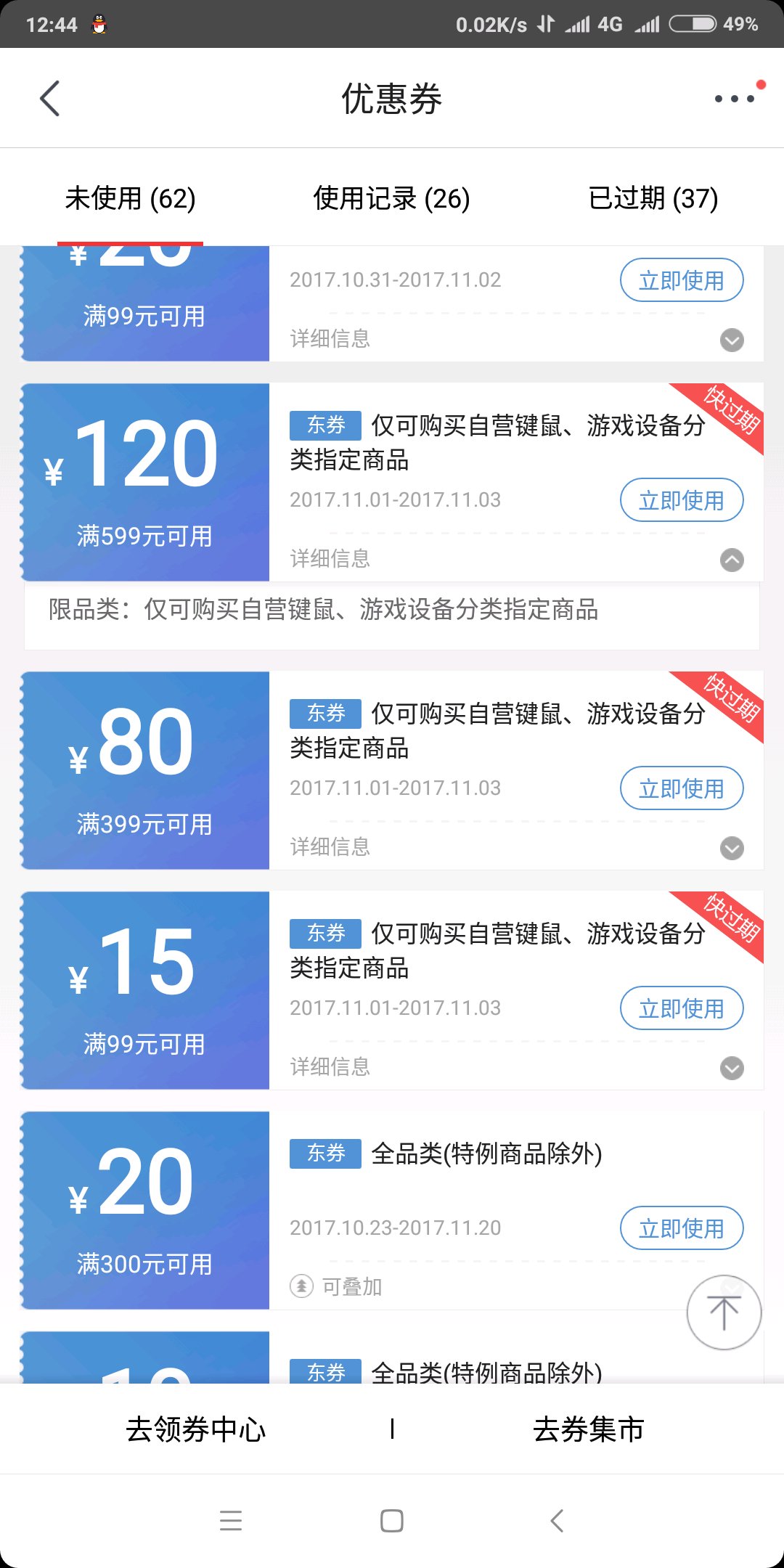Collapse details of the ¥120 coupon
The image size is (784, 1568).
point(732,560)
